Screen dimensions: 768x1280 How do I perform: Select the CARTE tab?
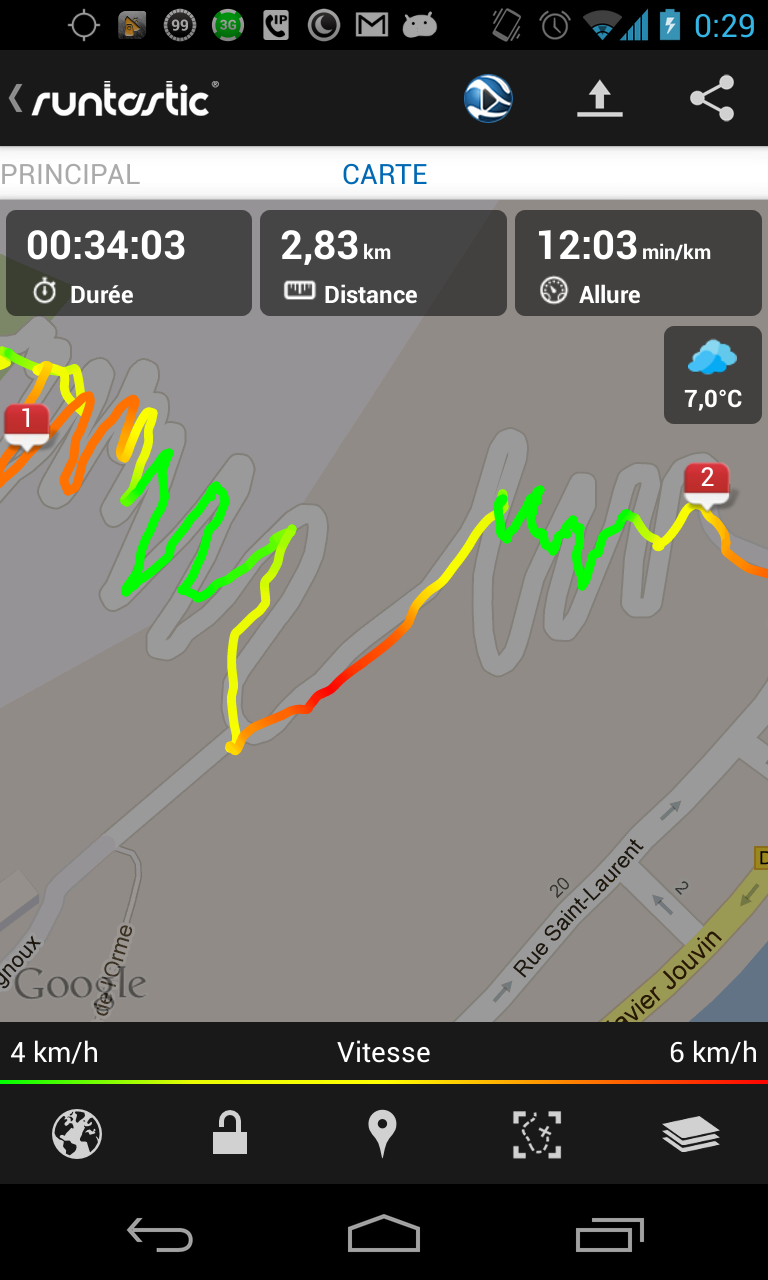[x=384, y=174]
